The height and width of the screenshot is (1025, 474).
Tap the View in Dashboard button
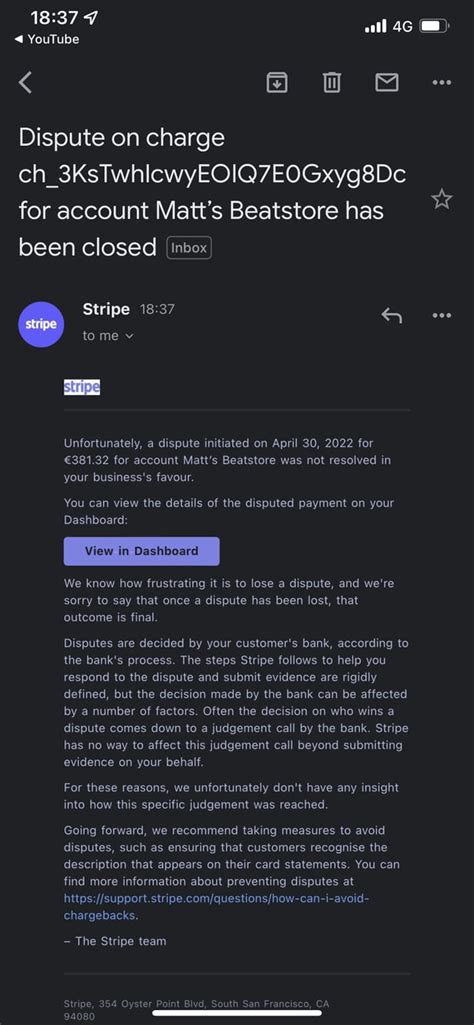(x=141, y=551)
